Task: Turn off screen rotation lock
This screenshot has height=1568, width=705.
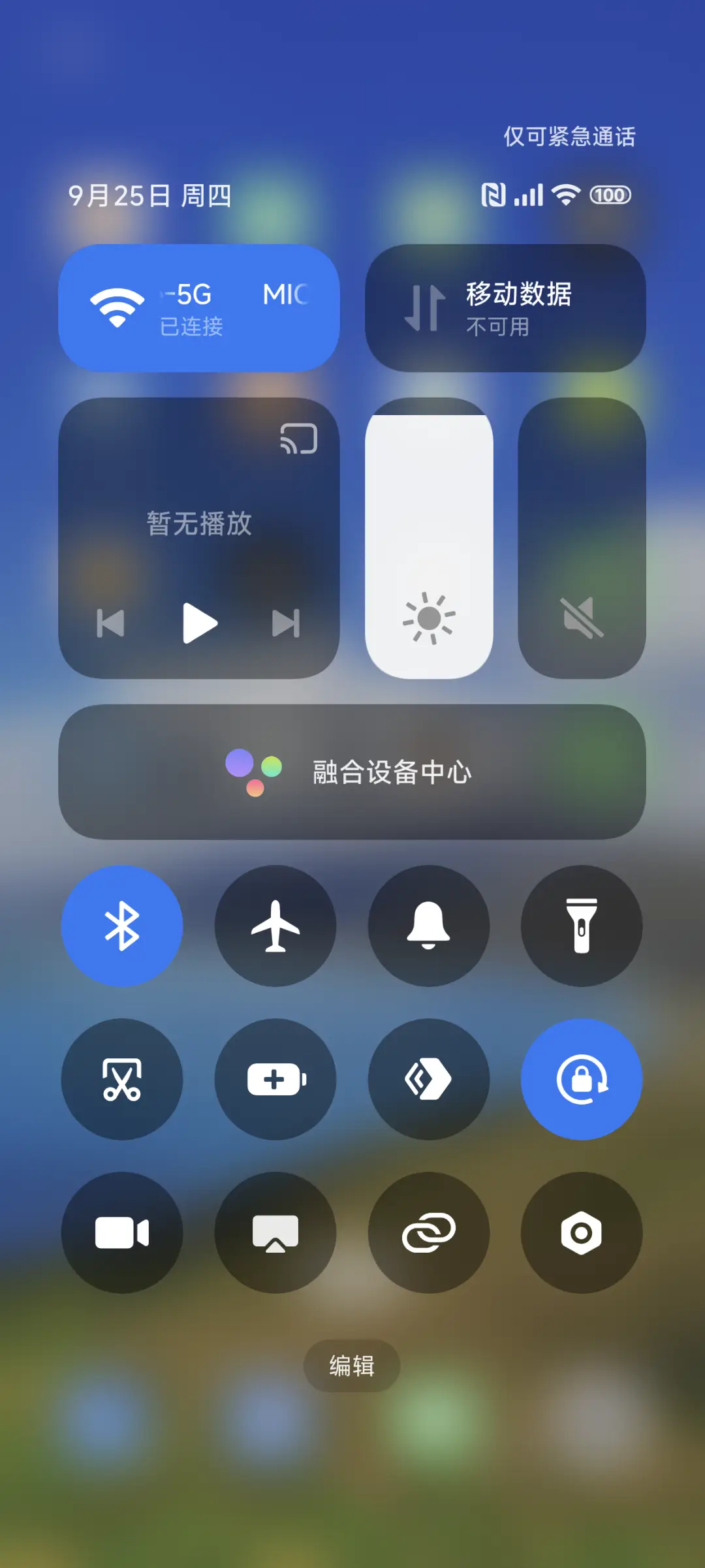Action: pyautogui.click(x=582, y=1079)
